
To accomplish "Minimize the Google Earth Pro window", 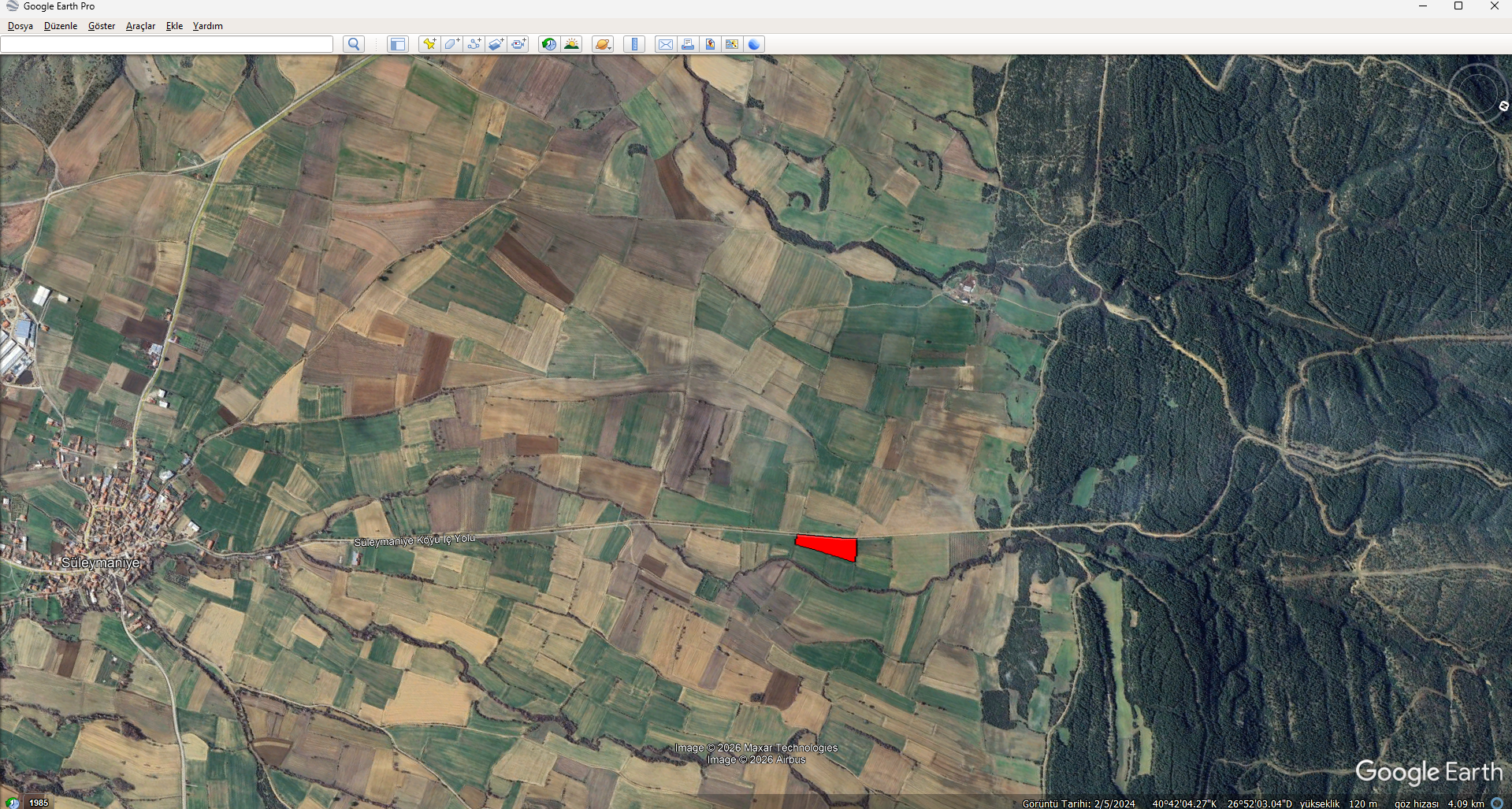I will point(1423,6).
